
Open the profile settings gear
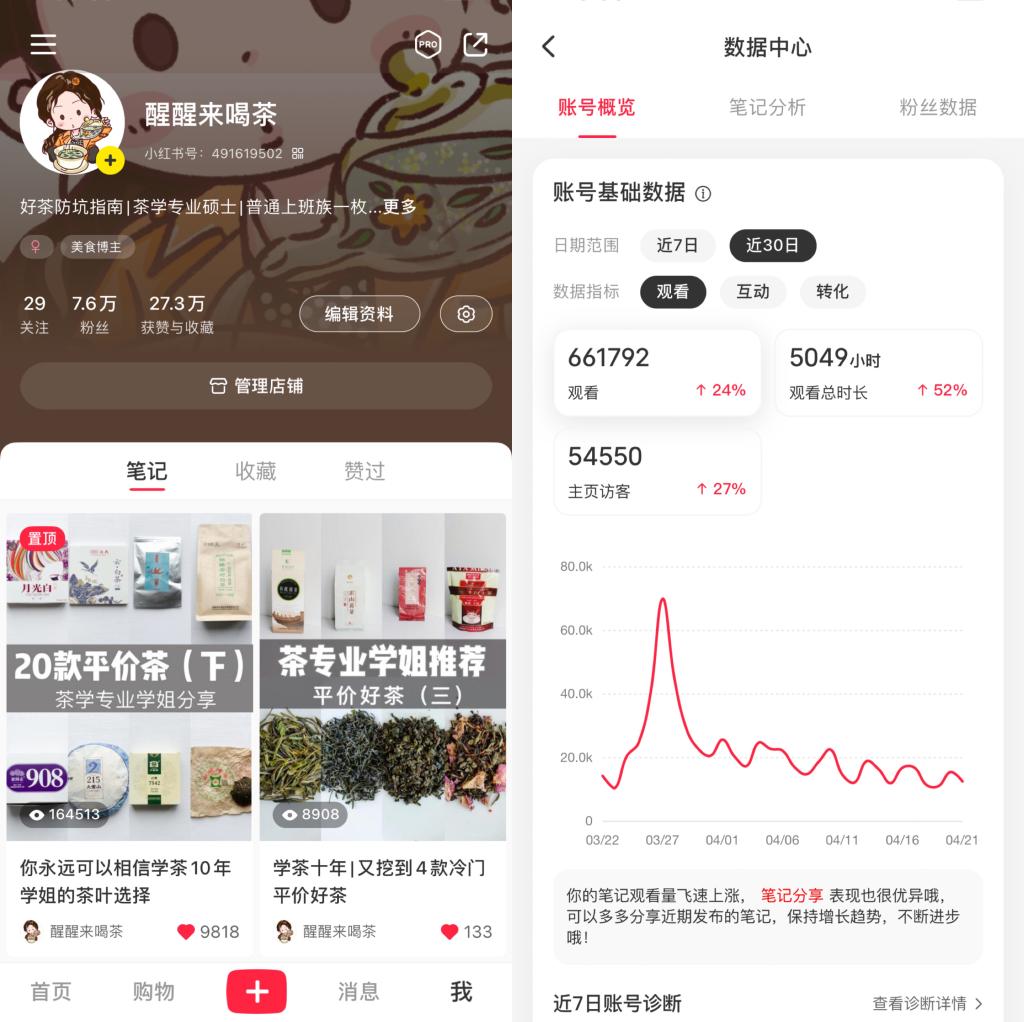tap(466, 314)
